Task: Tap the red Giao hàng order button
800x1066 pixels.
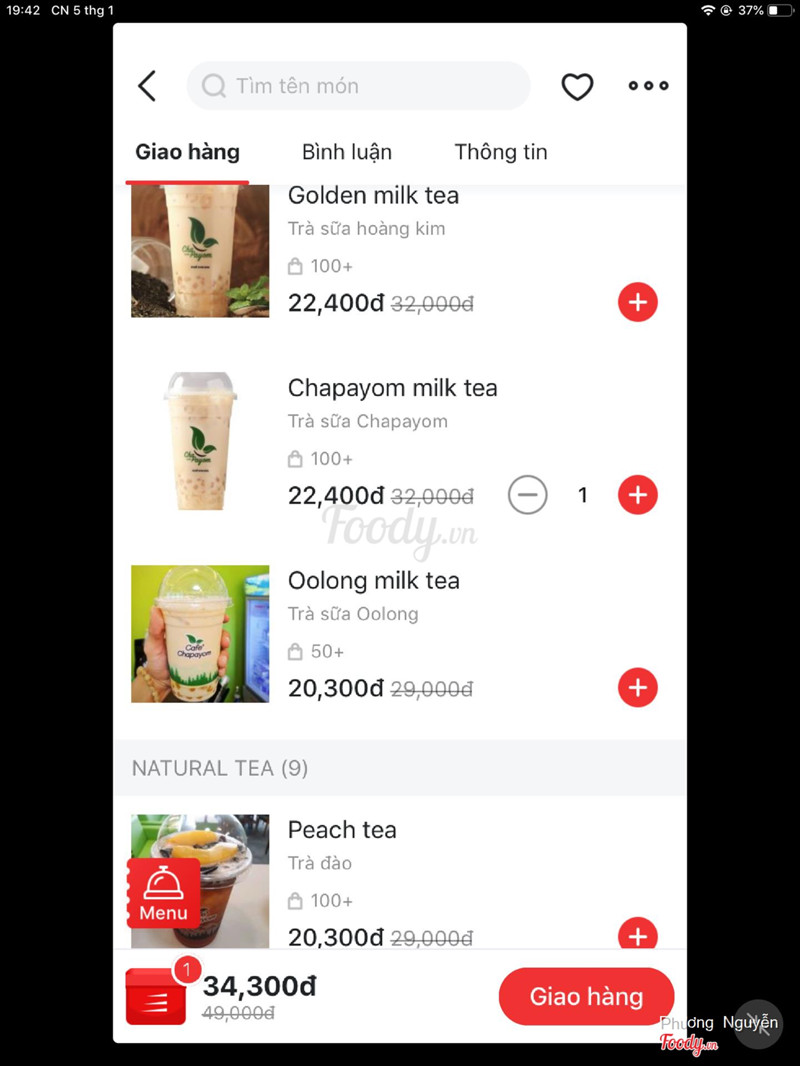Action: tap(586, 996)
